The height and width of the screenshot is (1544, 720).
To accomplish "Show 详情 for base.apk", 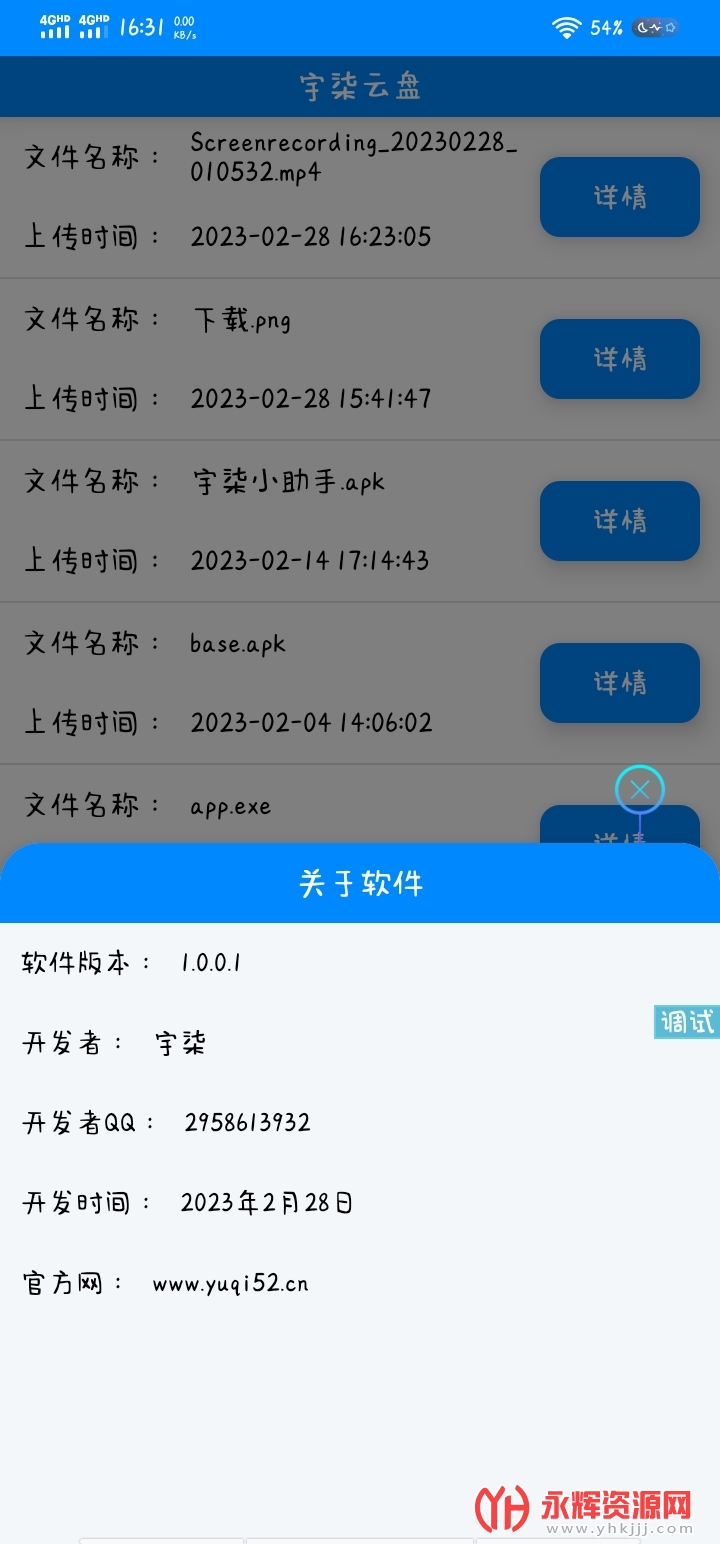I will click(619, 683).
